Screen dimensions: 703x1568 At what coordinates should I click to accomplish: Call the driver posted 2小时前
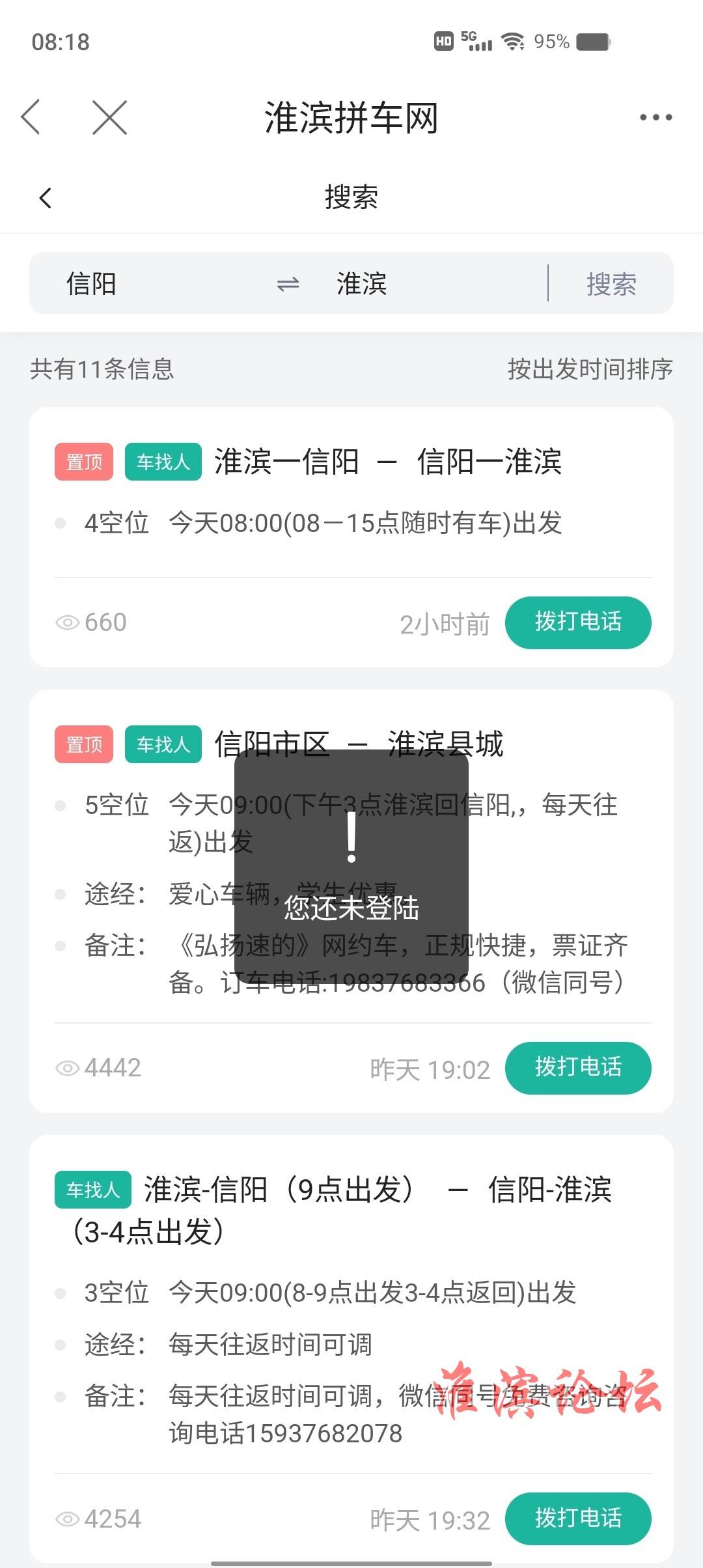tap(578, 623)
